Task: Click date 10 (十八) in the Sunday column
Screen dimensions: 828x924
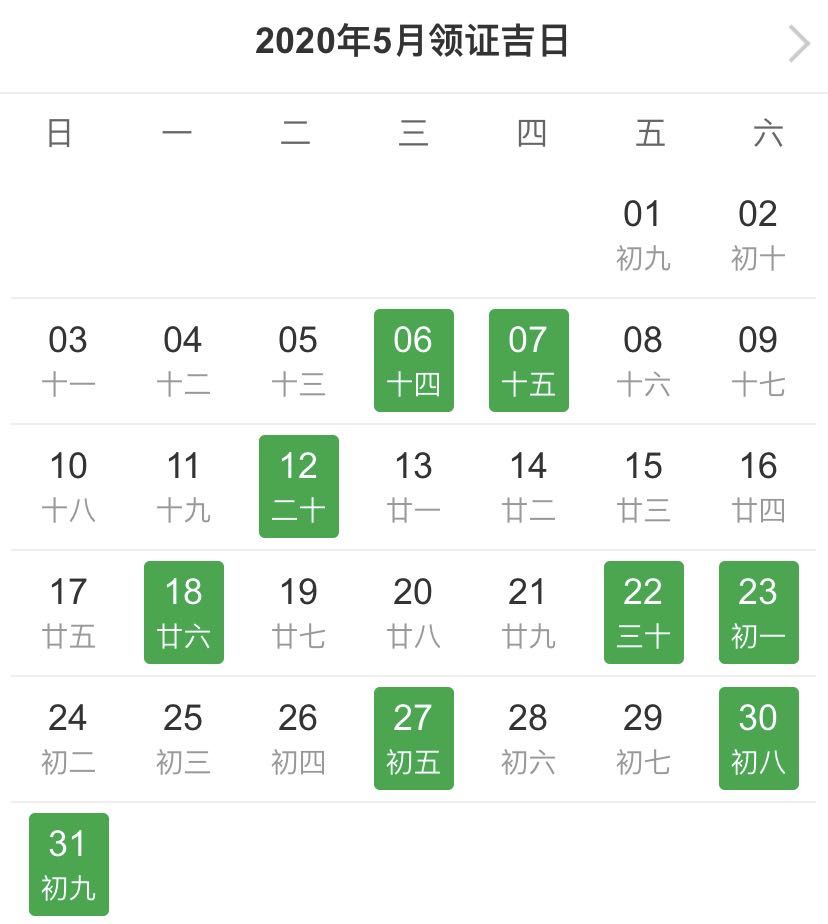Action: [x=68, y=487]
